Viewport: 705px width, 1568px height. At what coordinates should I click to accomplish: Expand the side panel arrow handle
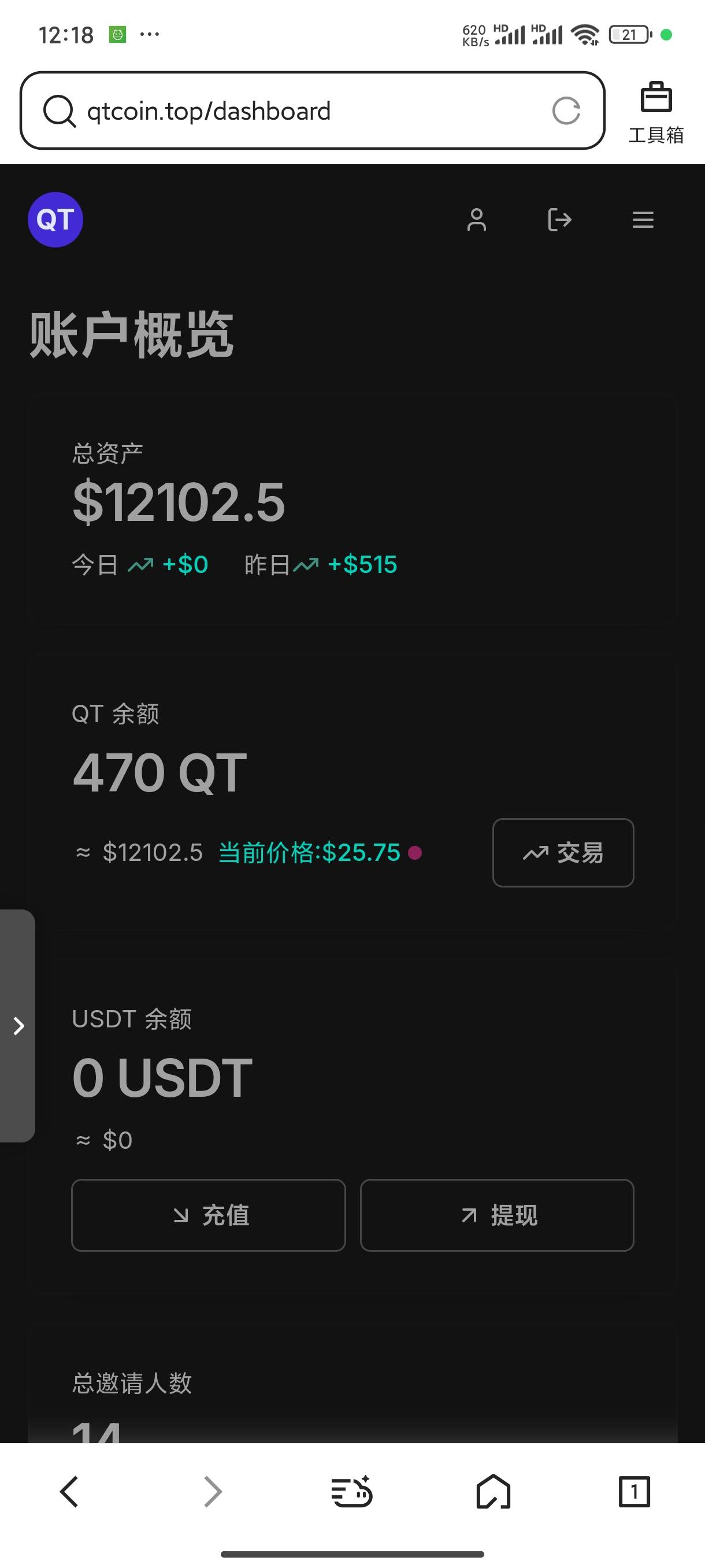click(x=18, y=1026)
